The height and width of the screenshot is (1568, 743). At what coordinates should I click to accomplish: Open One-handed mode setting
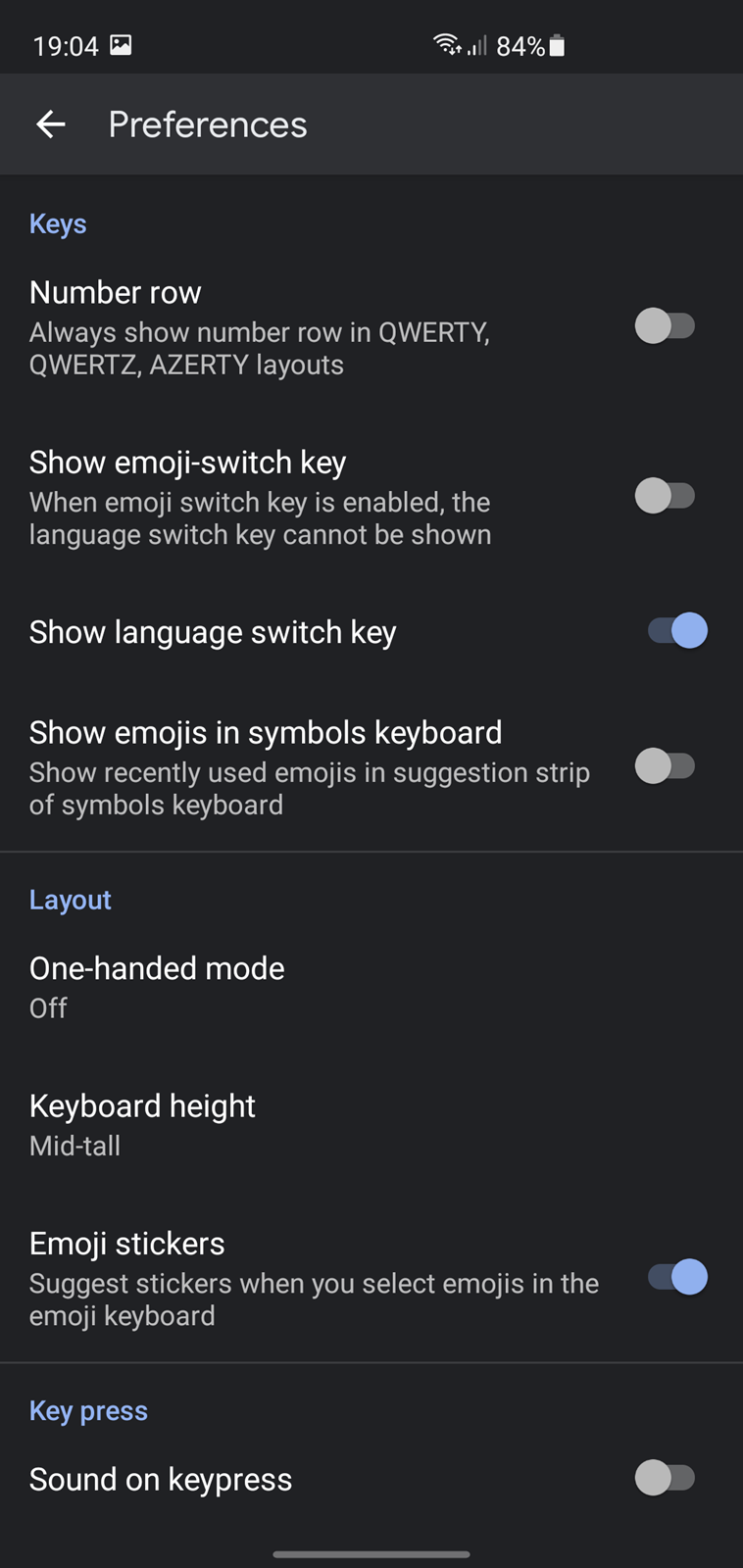[371, 987]
